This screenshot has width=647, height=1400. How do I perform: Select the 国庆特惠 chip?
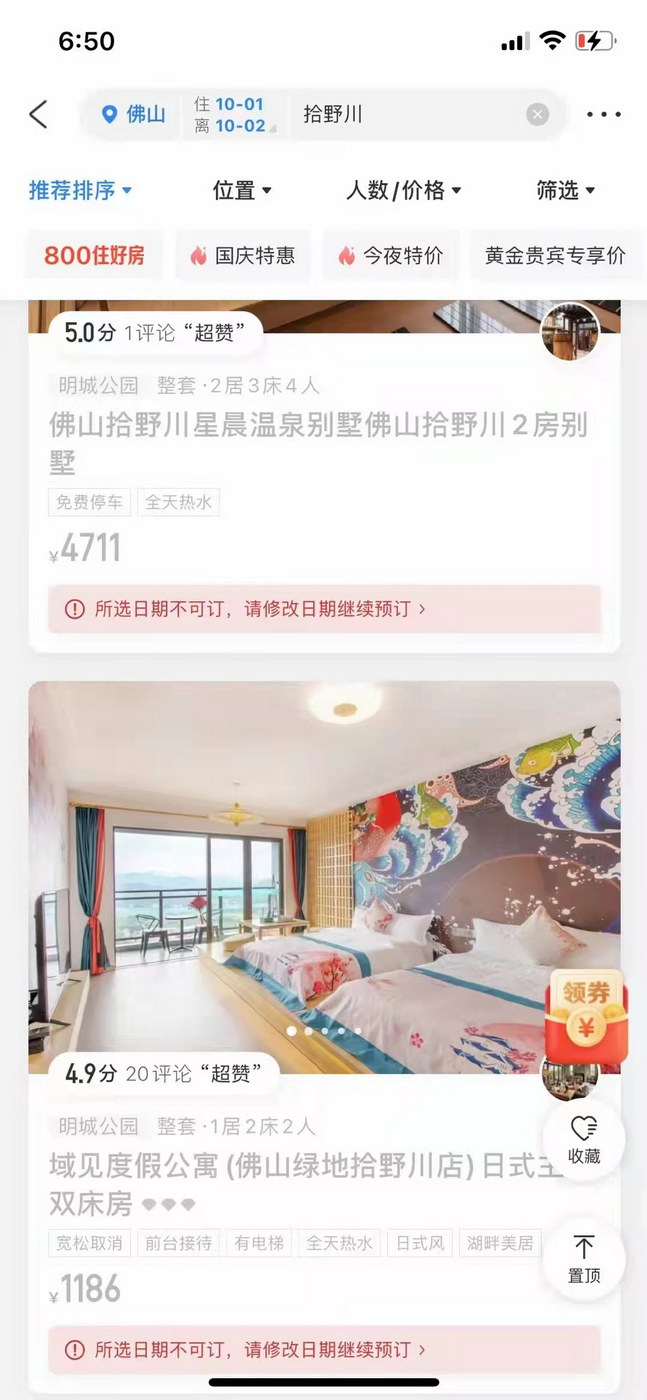coord(243,255)
